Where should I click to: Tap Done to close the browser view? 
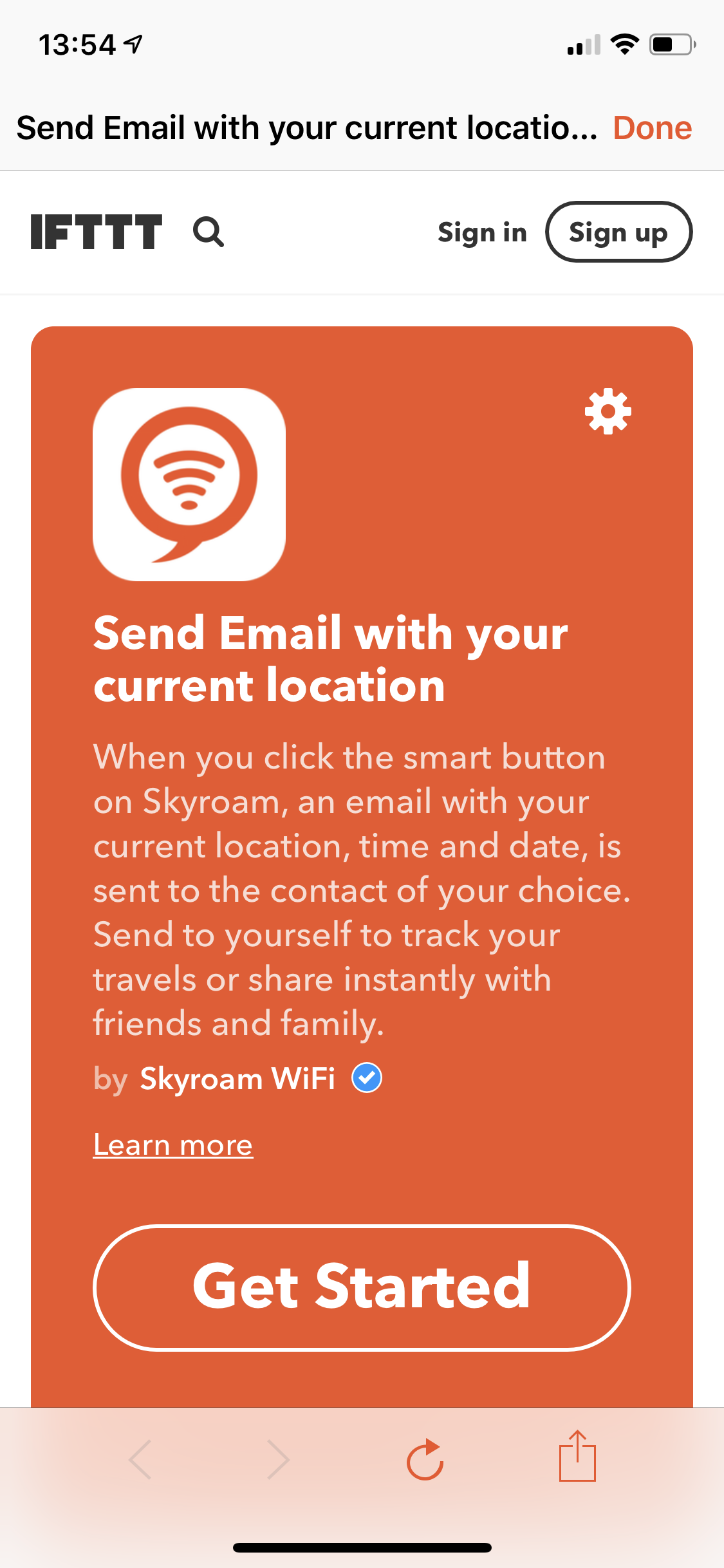click(x=652, y=128)
